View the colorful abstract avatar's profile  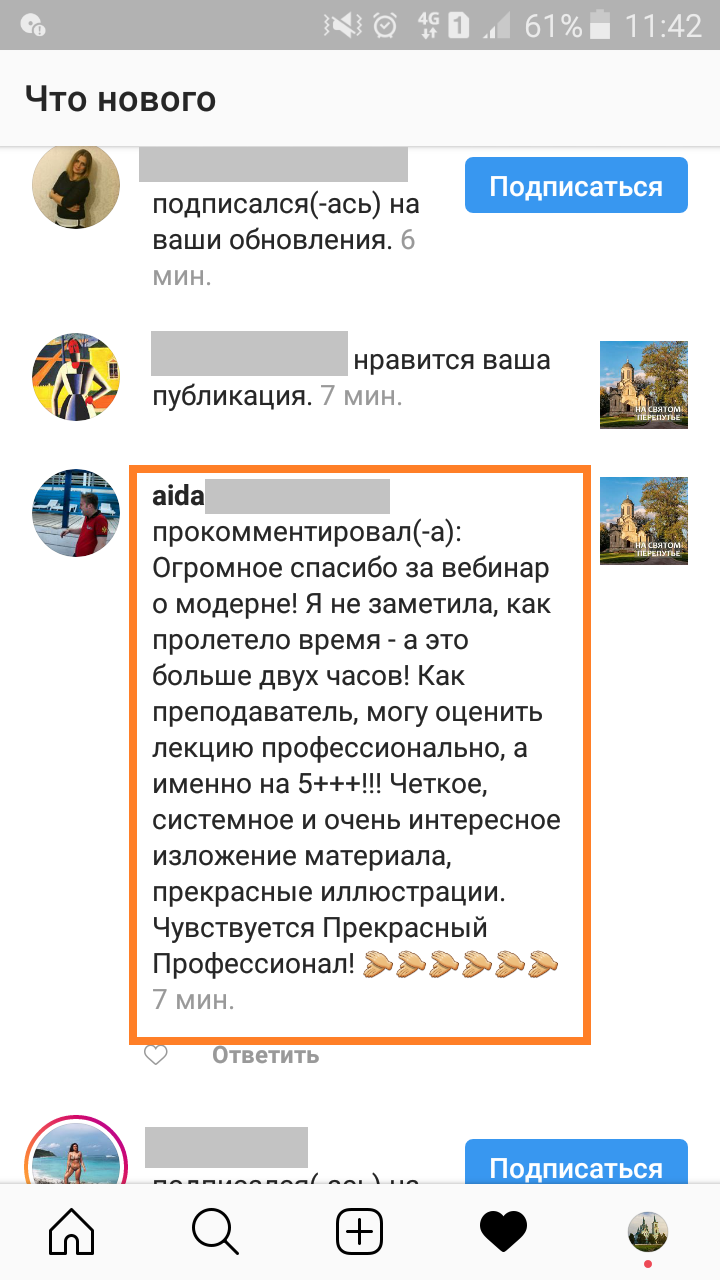click(x=77, y=377)
